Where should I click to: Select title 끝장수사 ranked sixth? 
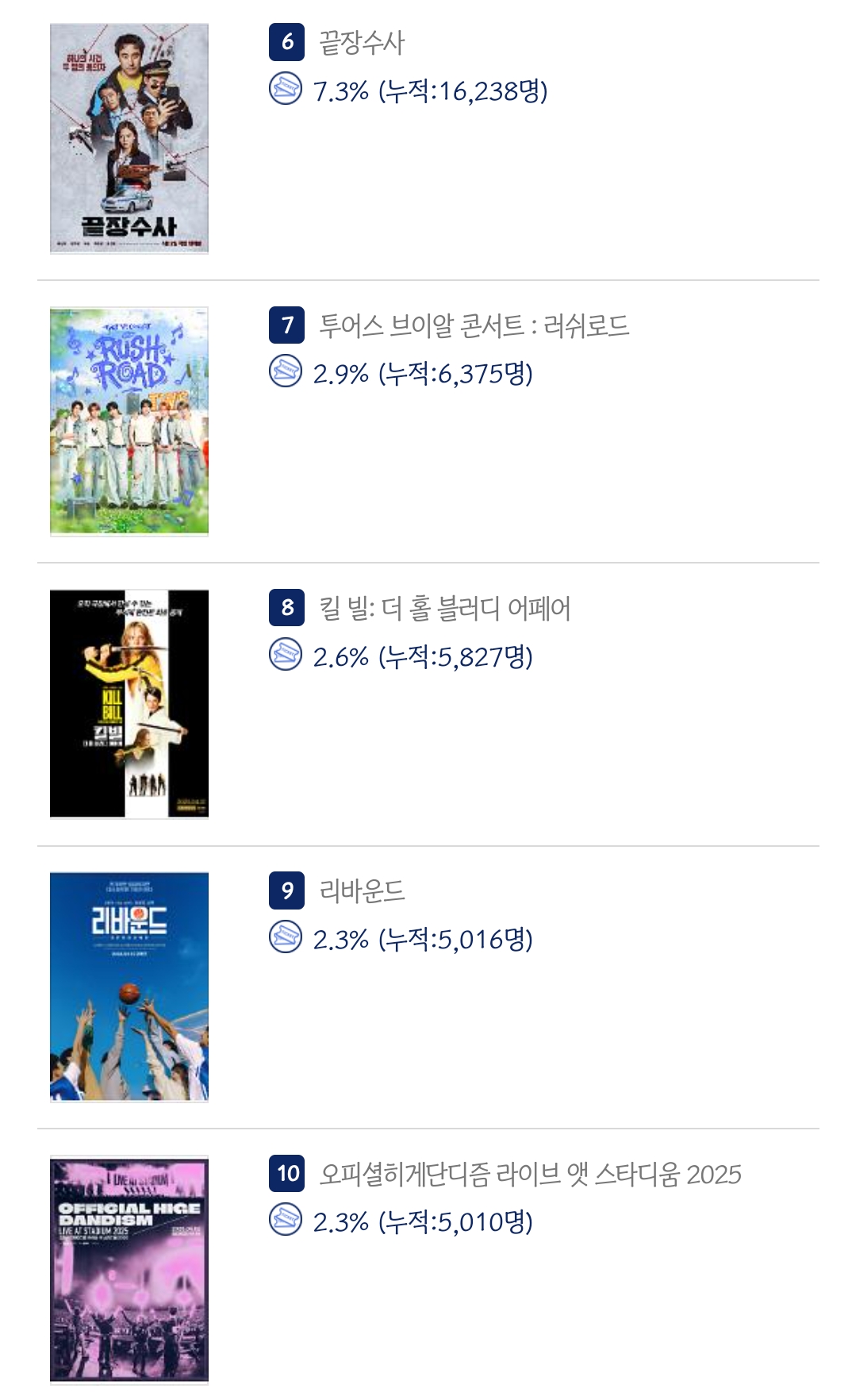tap(362, 42)
